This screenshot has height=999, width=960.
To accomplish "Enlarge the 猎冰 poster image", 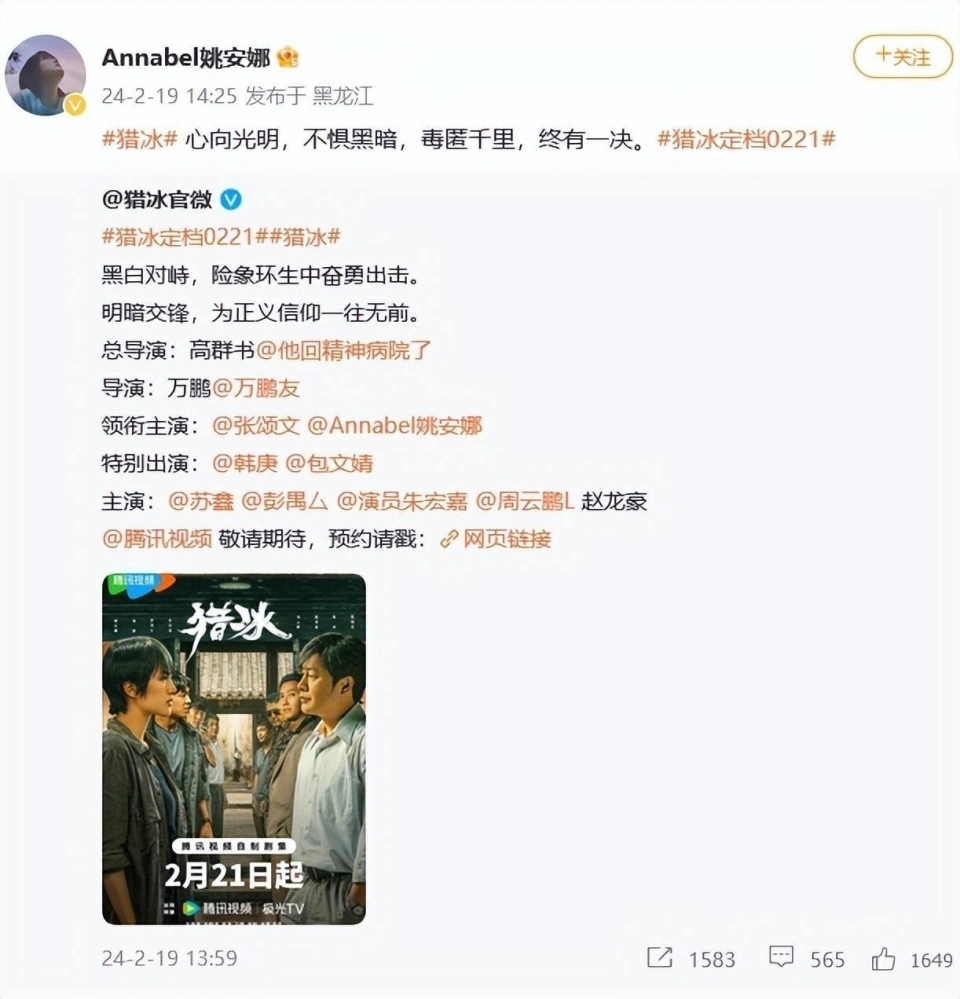I will pyautogui.click(x=234, y=748).
